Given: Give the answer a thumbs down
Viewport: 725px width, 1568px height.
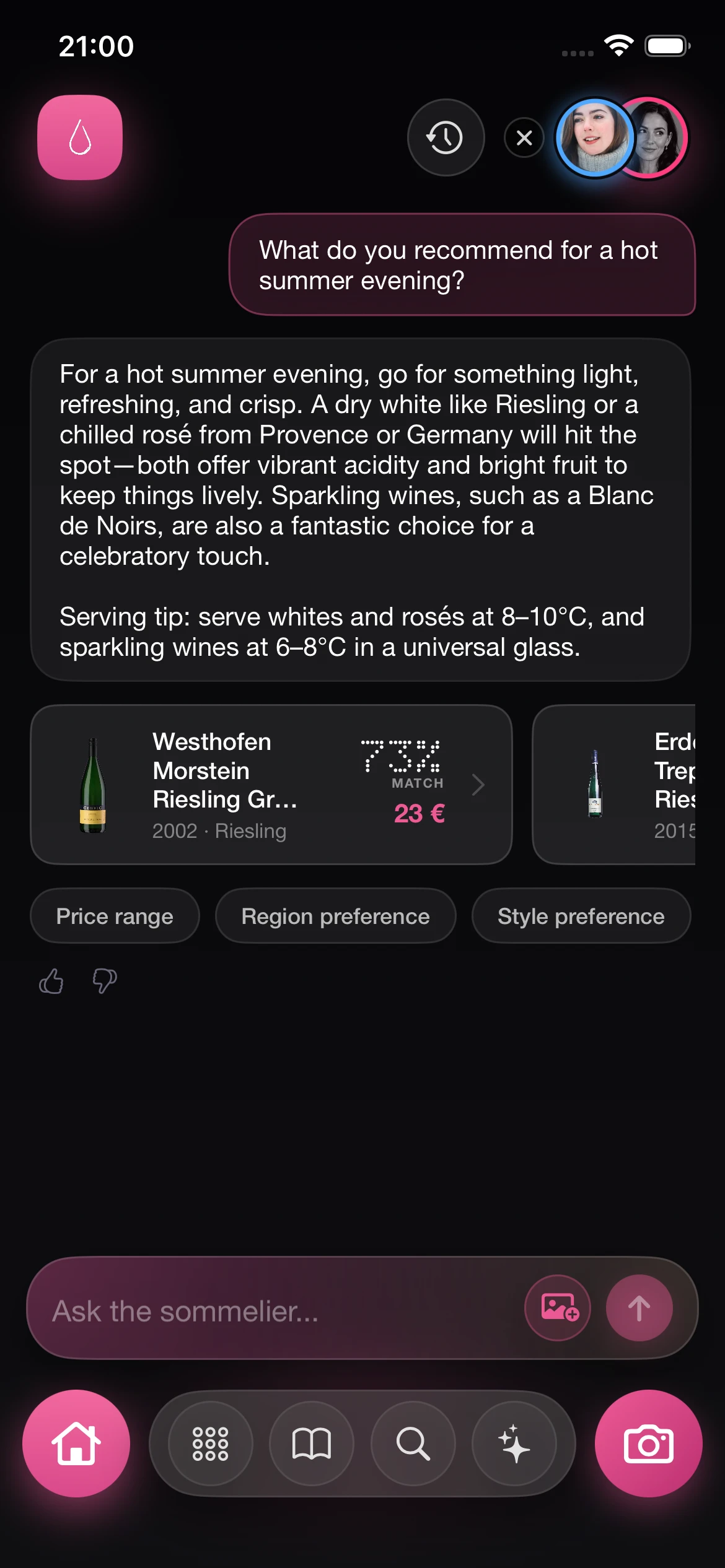Looking at the screenshot, I should (x=105, y=981).
